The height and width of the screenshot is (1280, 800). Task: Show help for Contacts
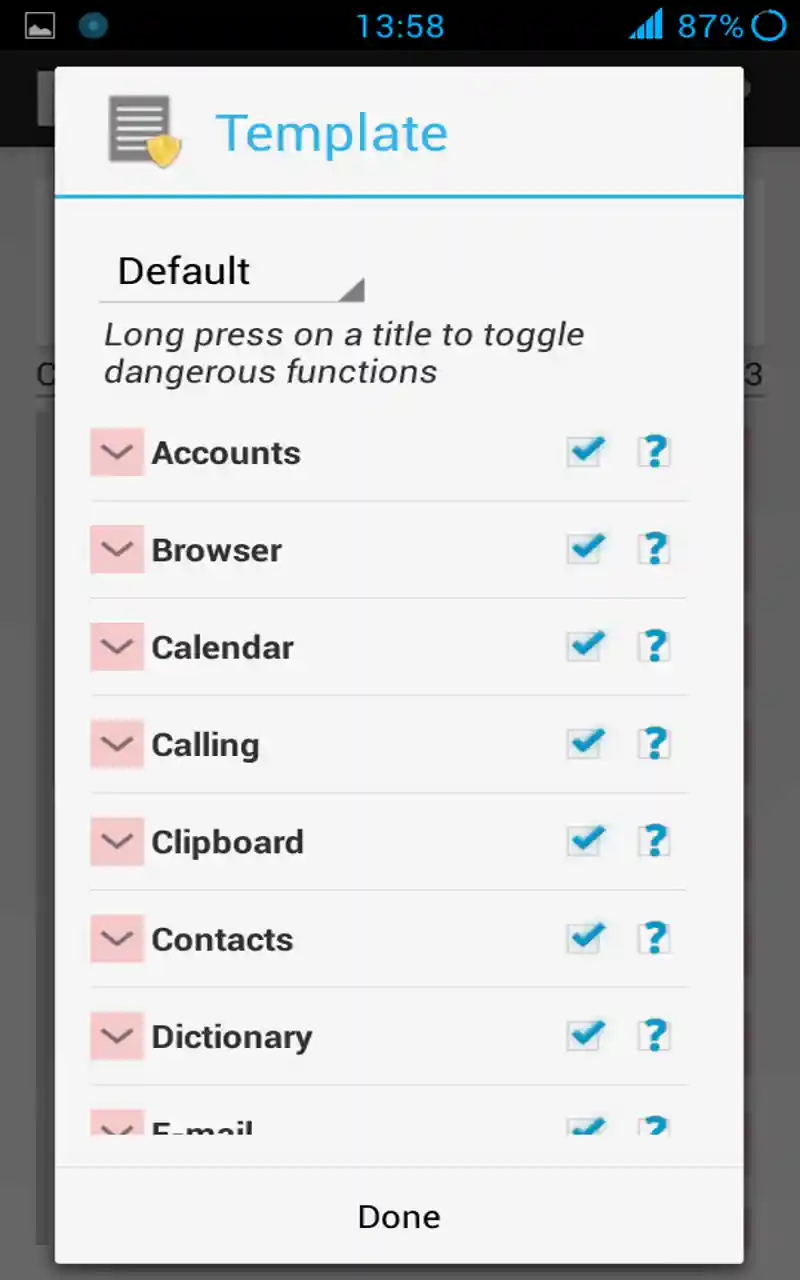pyautogui.click(x=654, y=938)
